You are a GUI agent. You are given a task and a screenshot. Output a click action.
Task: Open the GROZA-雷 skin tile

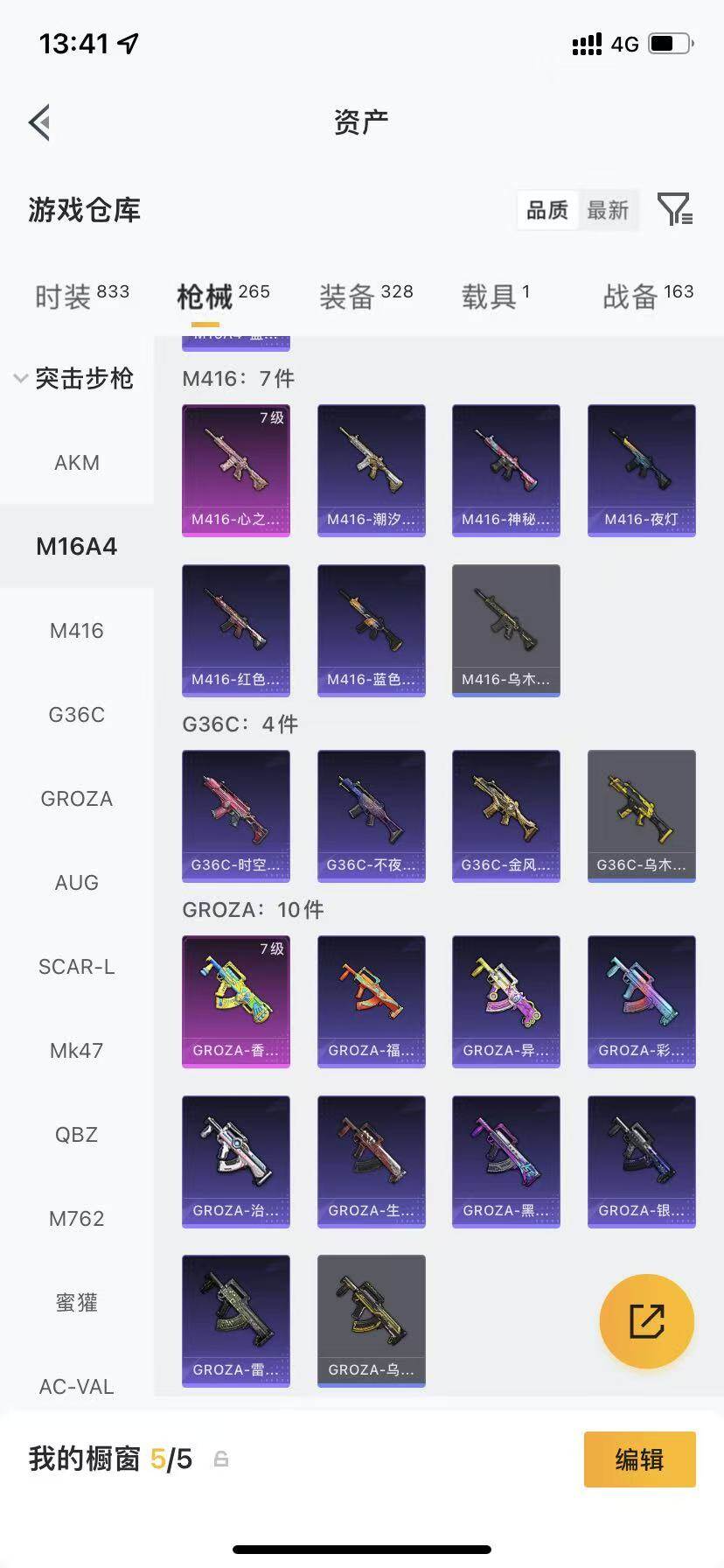point(236,1321)
